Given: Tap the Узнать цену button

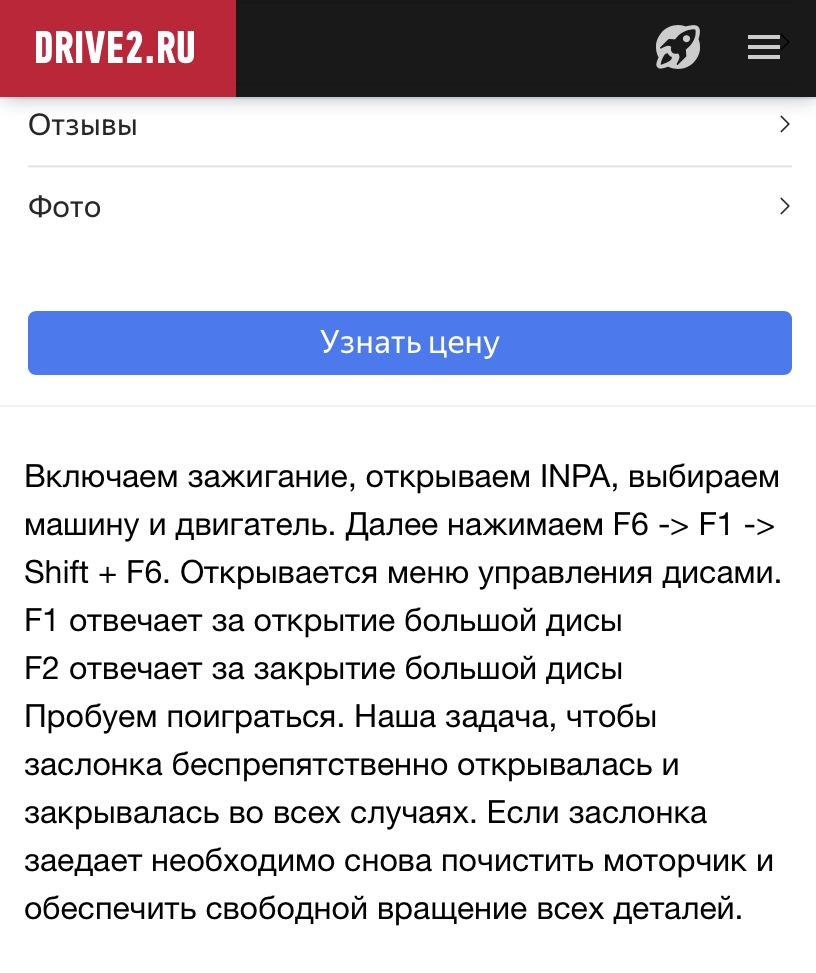Looking at the screenshot, I should point(409,343).
